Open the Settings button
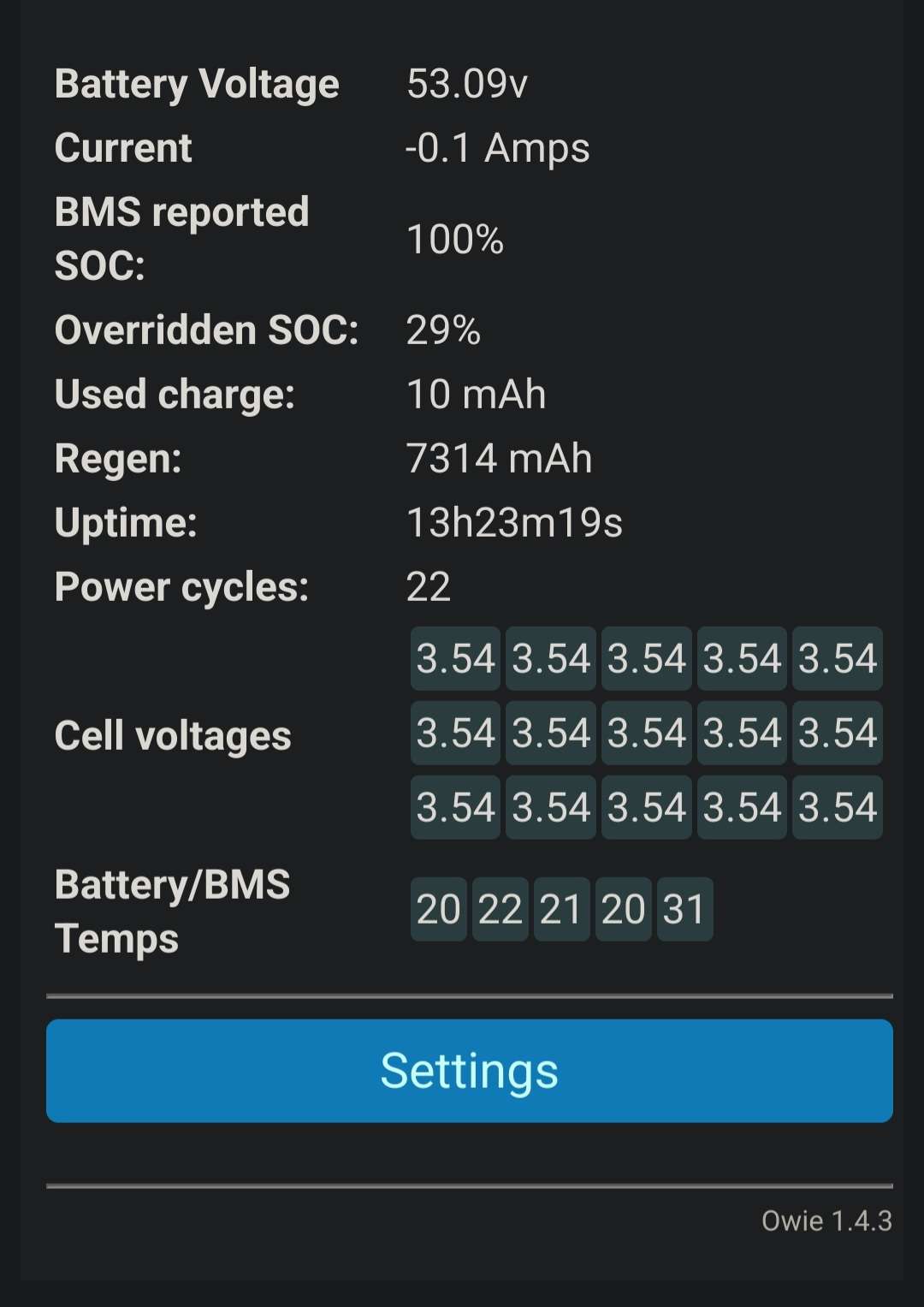 point(469,1070)
